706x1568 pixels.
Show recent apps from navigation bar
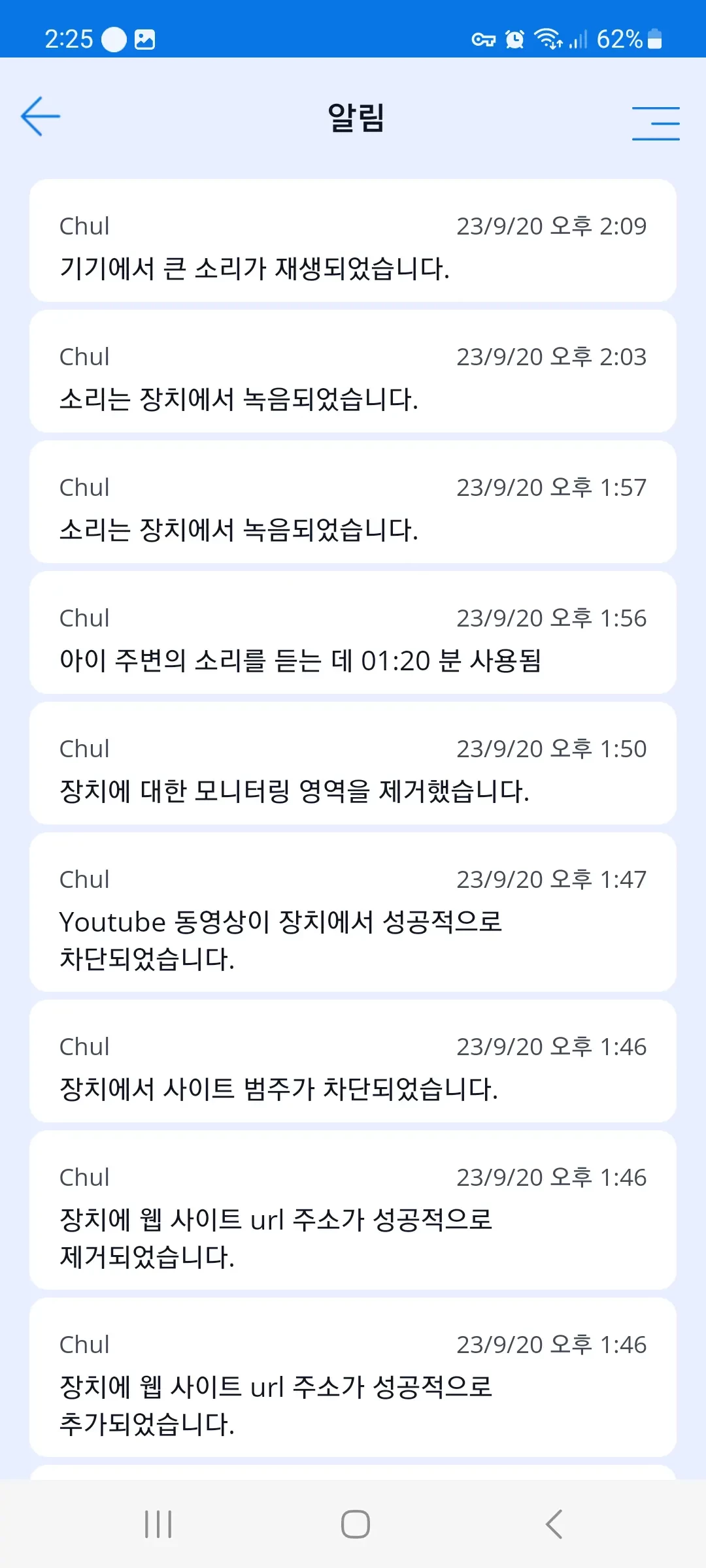(x=158, y=1524)
